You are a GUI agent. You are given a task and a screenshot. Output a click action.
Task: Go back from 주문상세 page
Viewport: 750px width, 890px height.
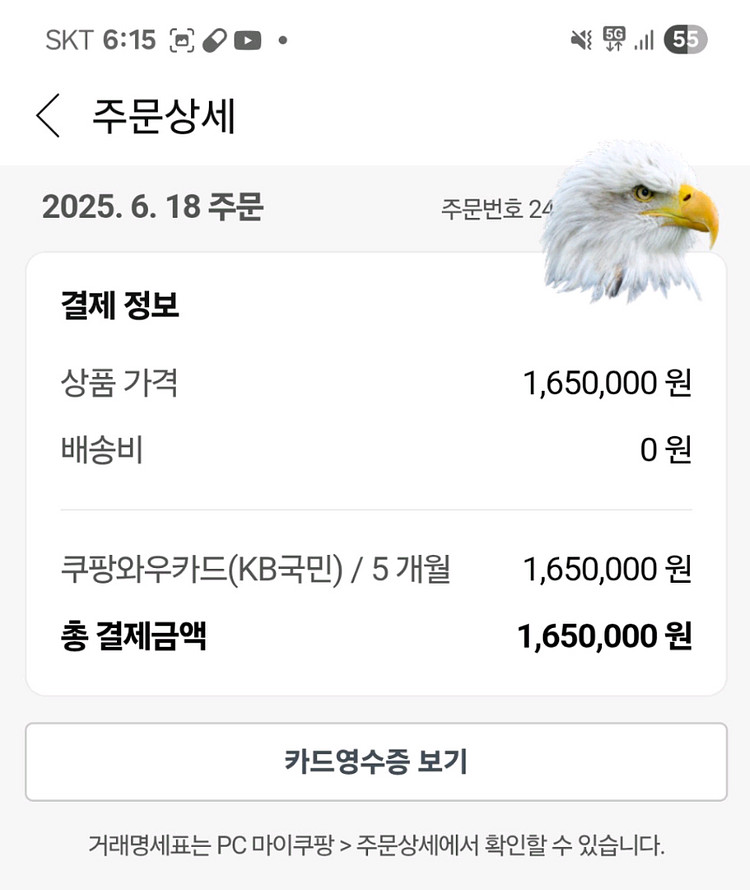point(48,116)
